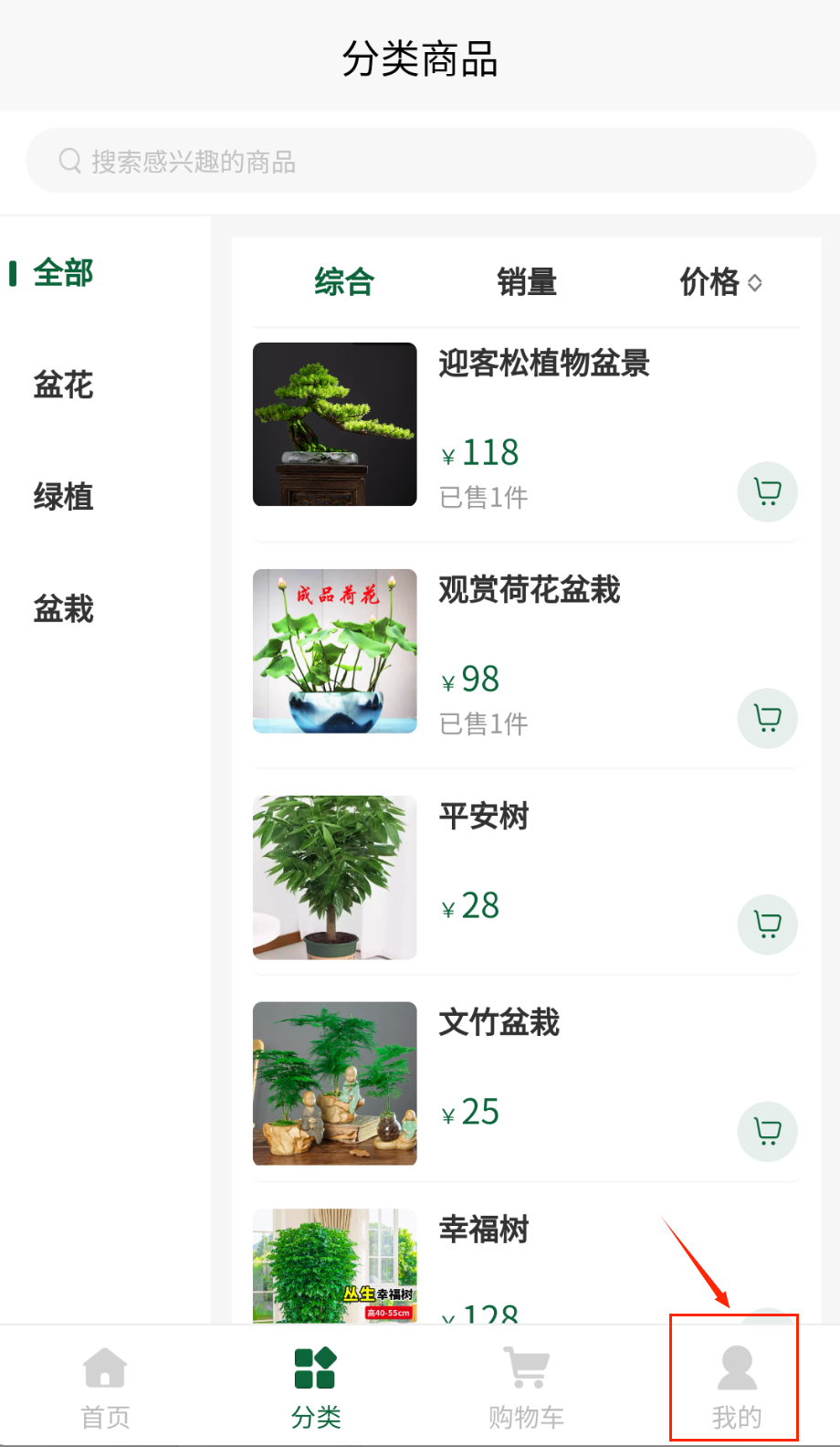Viewport: 840px width, 1447px height.
Task: Select the 绿植 category
Action: (64, 497)
